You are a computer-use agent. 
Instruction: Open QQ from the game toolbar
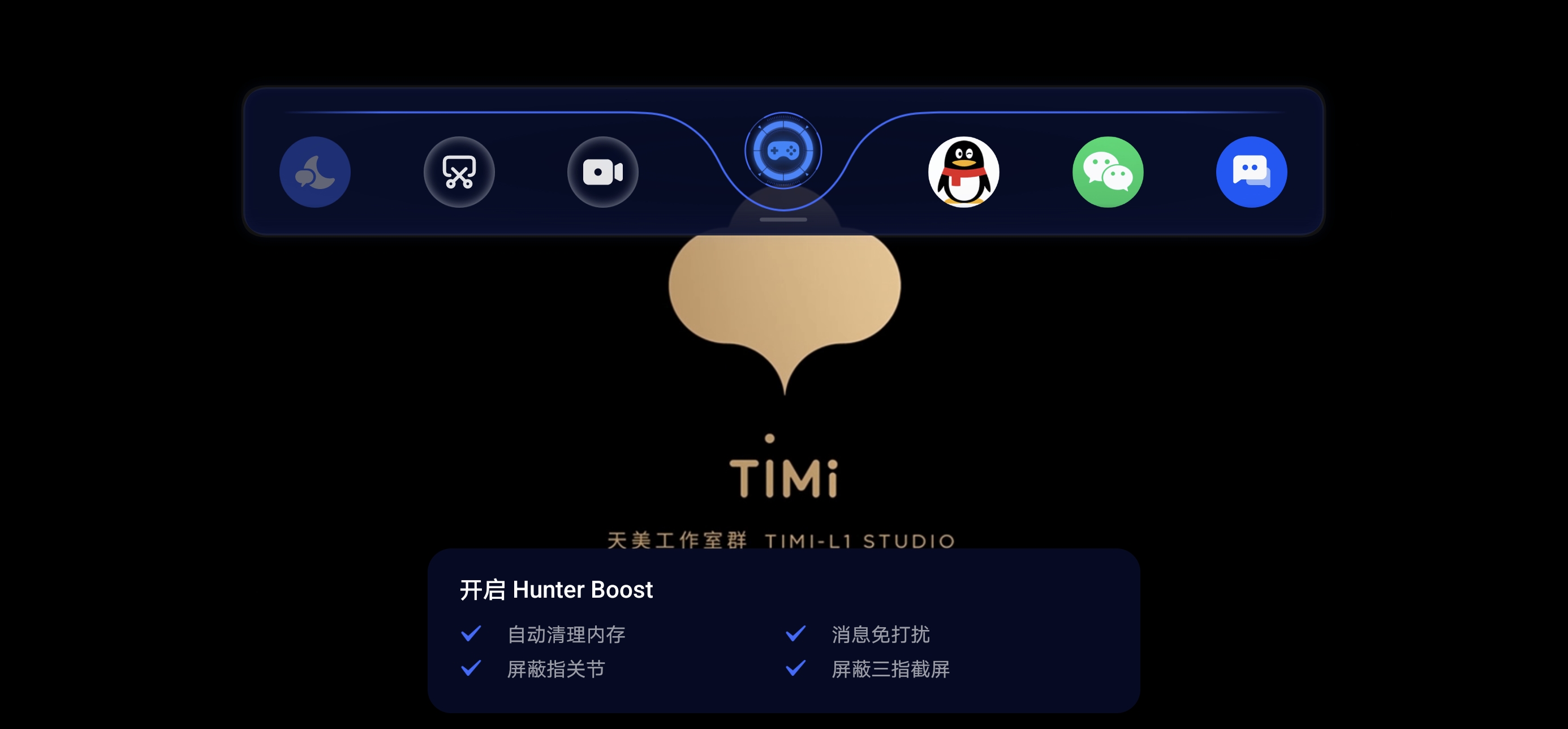(963, 171)
